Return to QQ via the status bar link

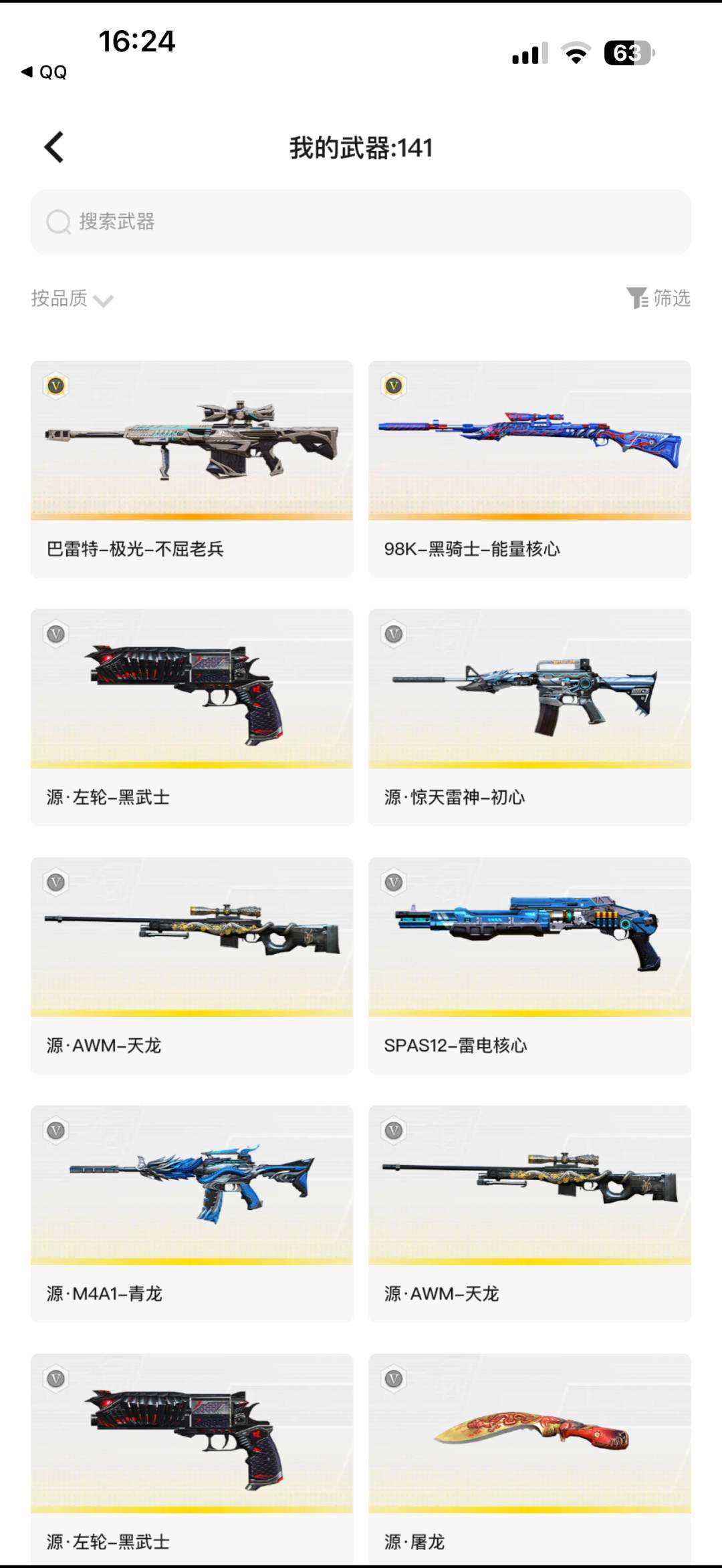[44, 72]
